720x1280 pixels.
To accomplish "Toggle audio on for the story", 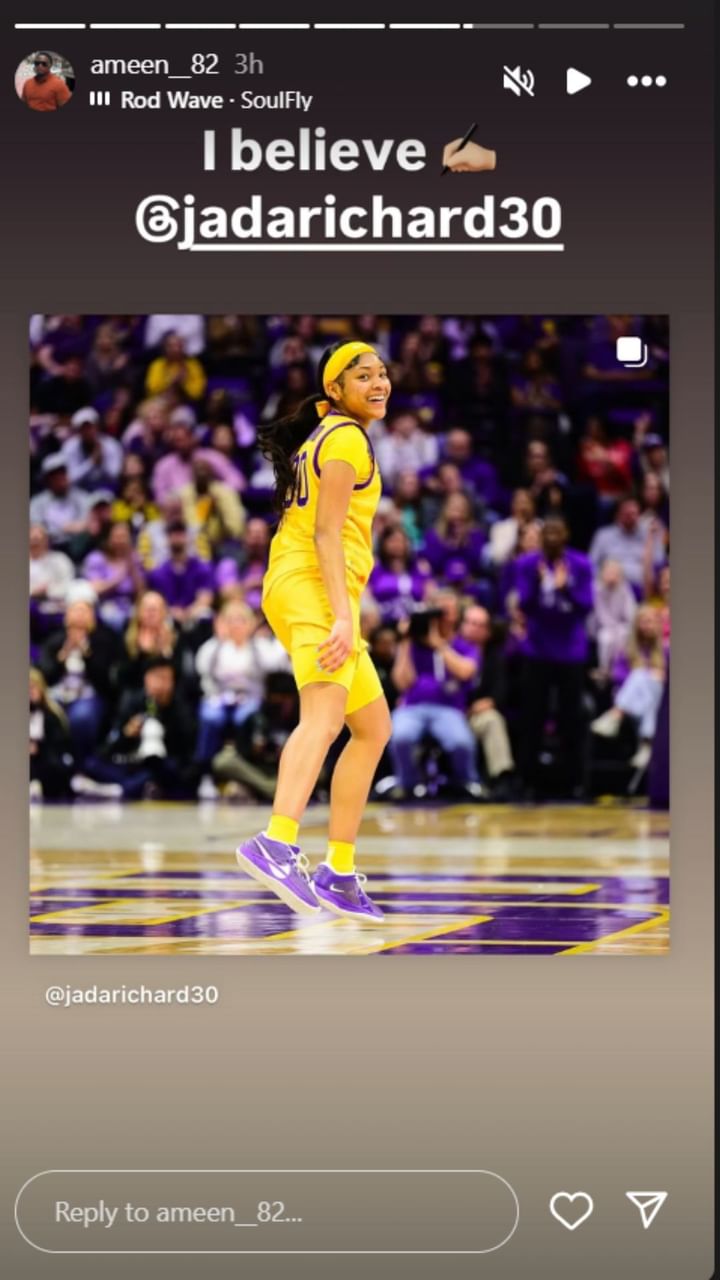I will tap(519, 81).
